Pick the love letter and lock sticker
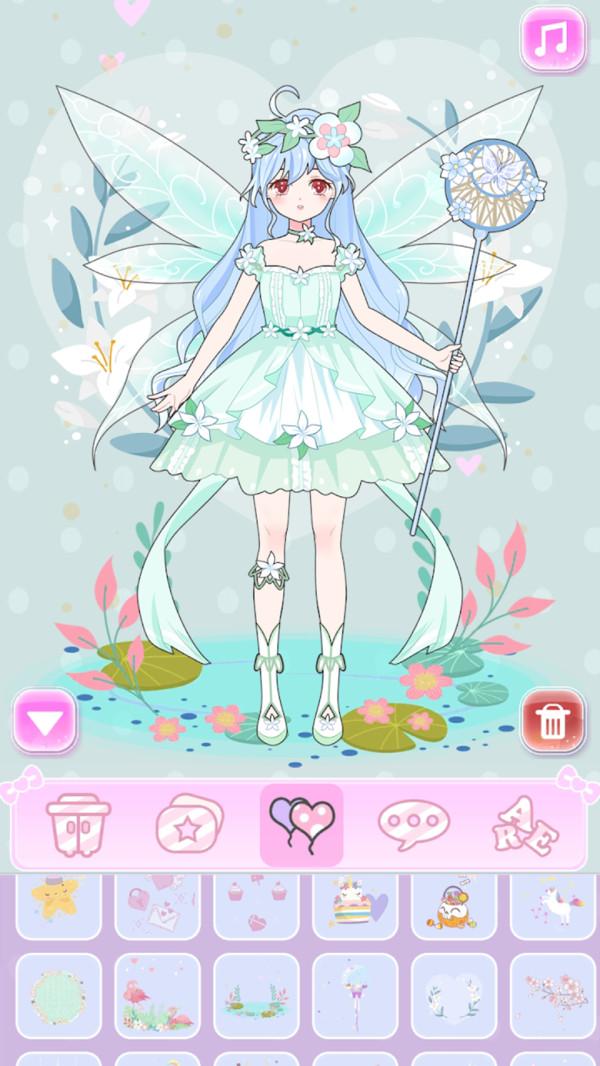Screen dimensions: 600x1066 pyautogui.click(x=157, y=903)
